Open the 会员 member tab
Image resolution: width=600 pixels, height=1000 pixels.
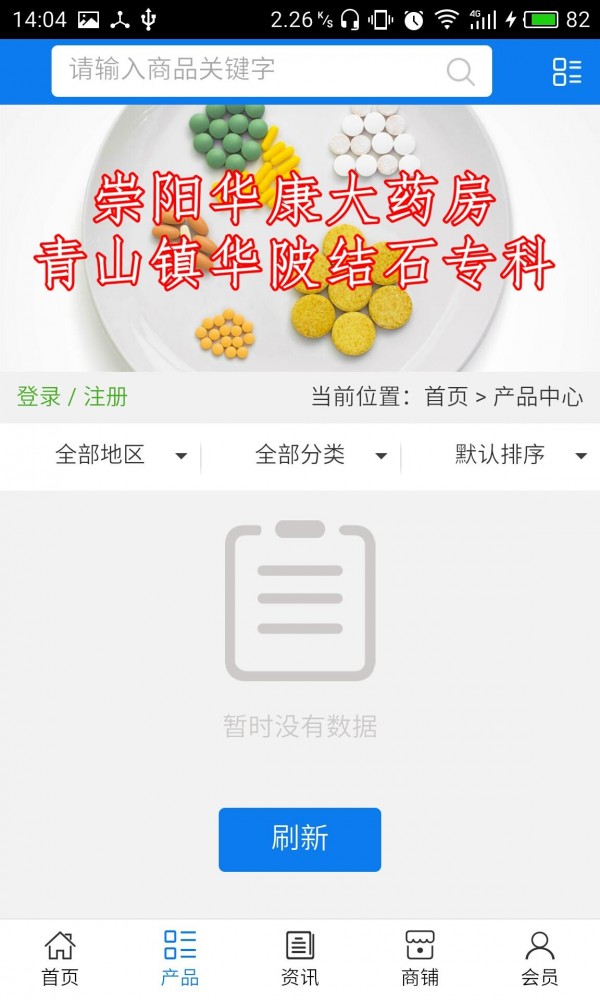540,958
